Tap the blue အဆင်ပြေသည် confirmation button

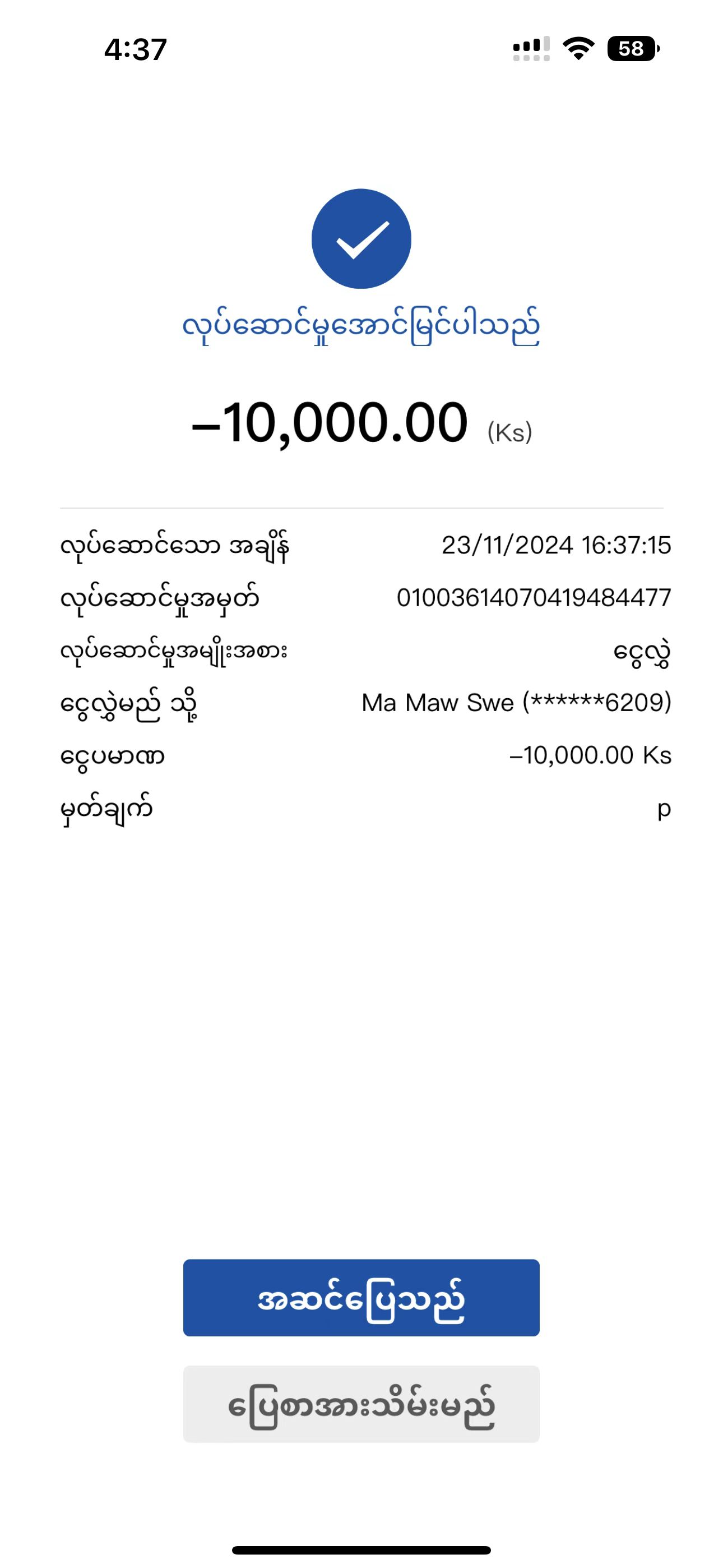(x=361, y=1298)
